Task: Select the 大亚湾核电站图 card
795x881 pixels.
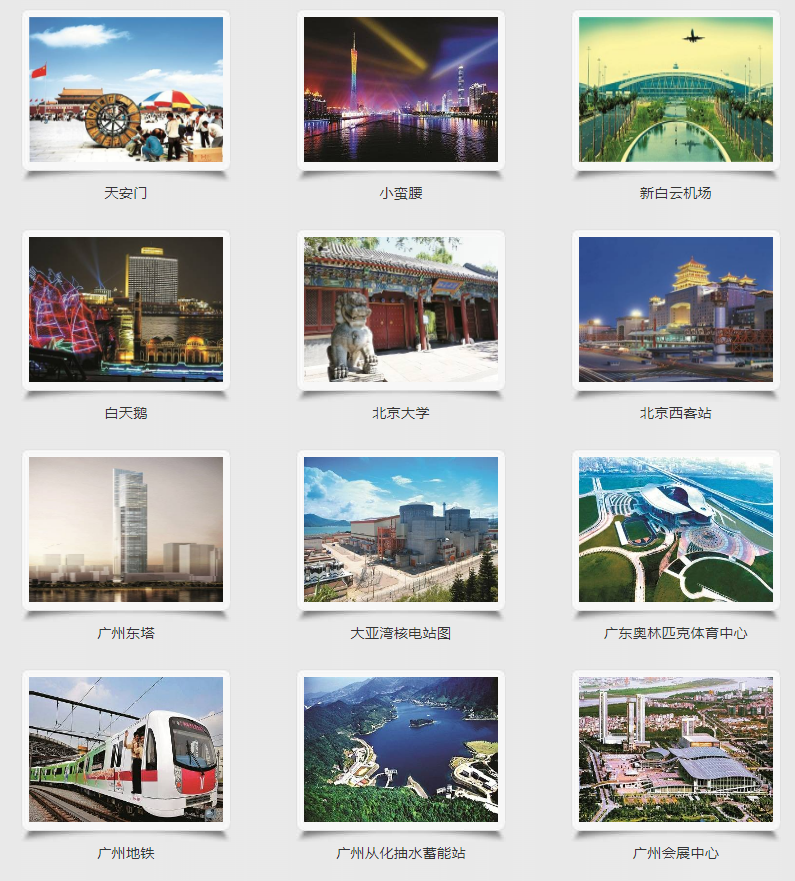Action: [x=400, y=529]
